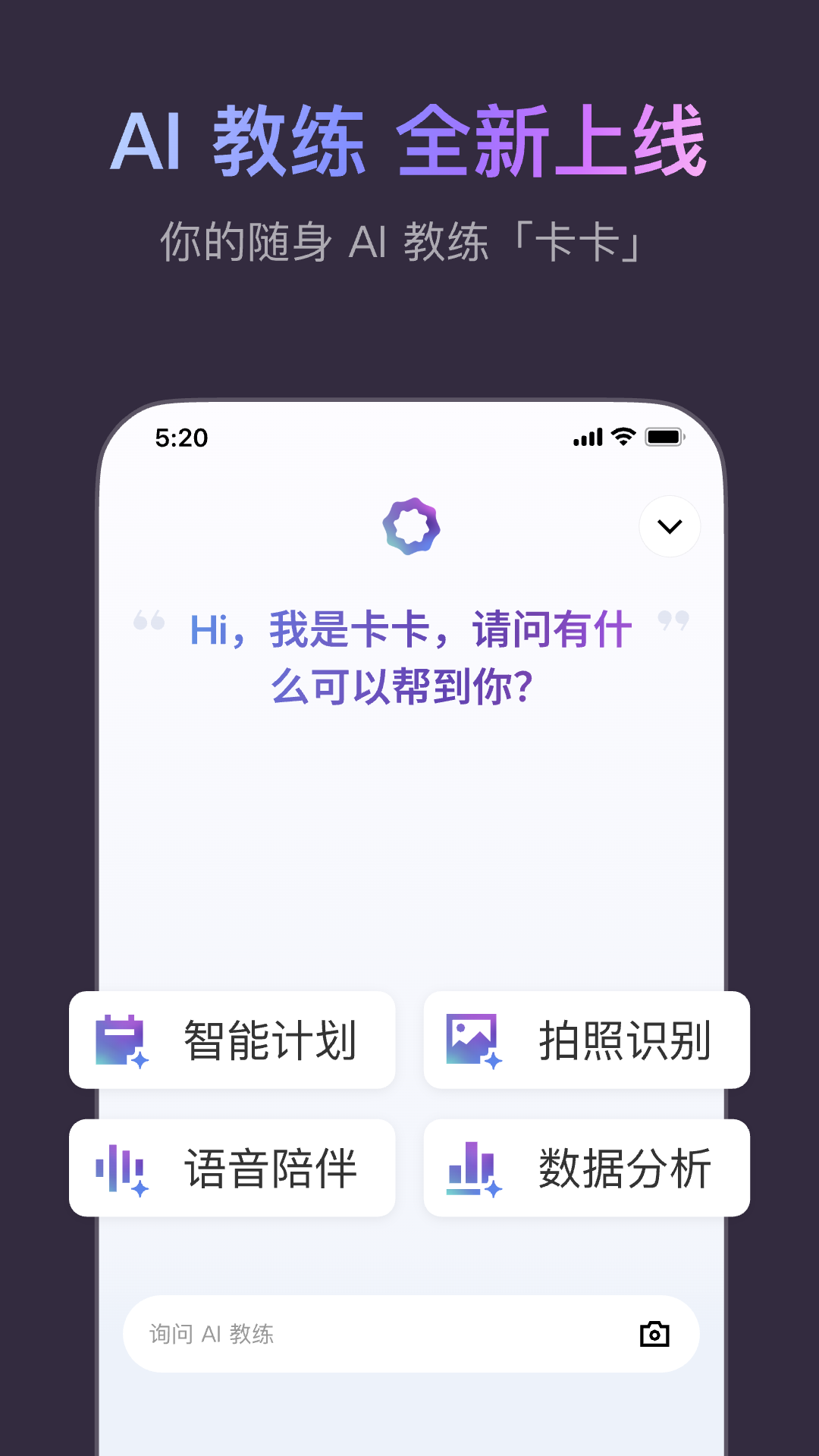Tap the camera icon in the input bar
This screenshot has width=819, height=1456.
[x=656, y=1333]
